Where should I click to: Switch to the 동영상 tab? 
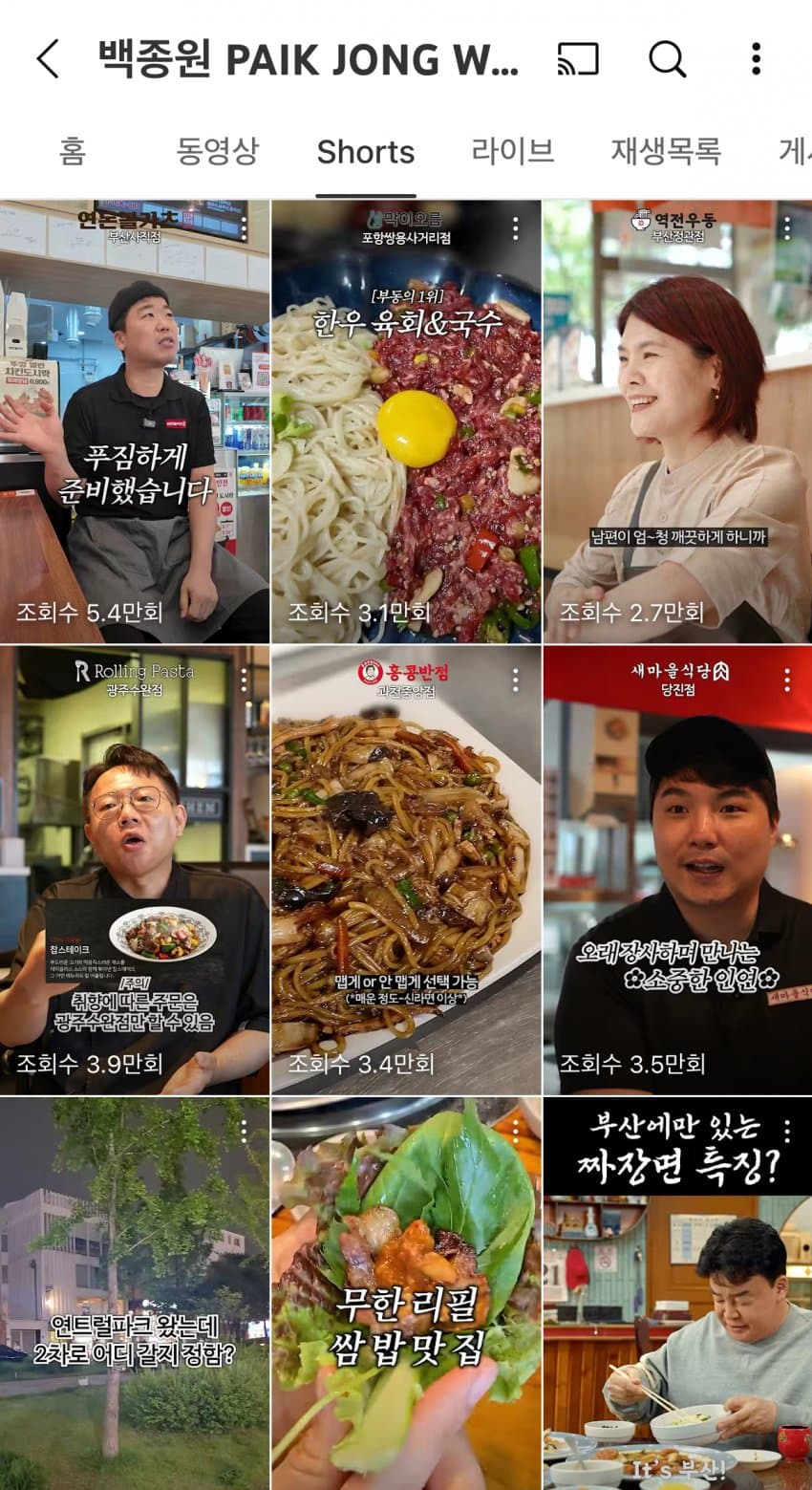click(x=217, y=151)
